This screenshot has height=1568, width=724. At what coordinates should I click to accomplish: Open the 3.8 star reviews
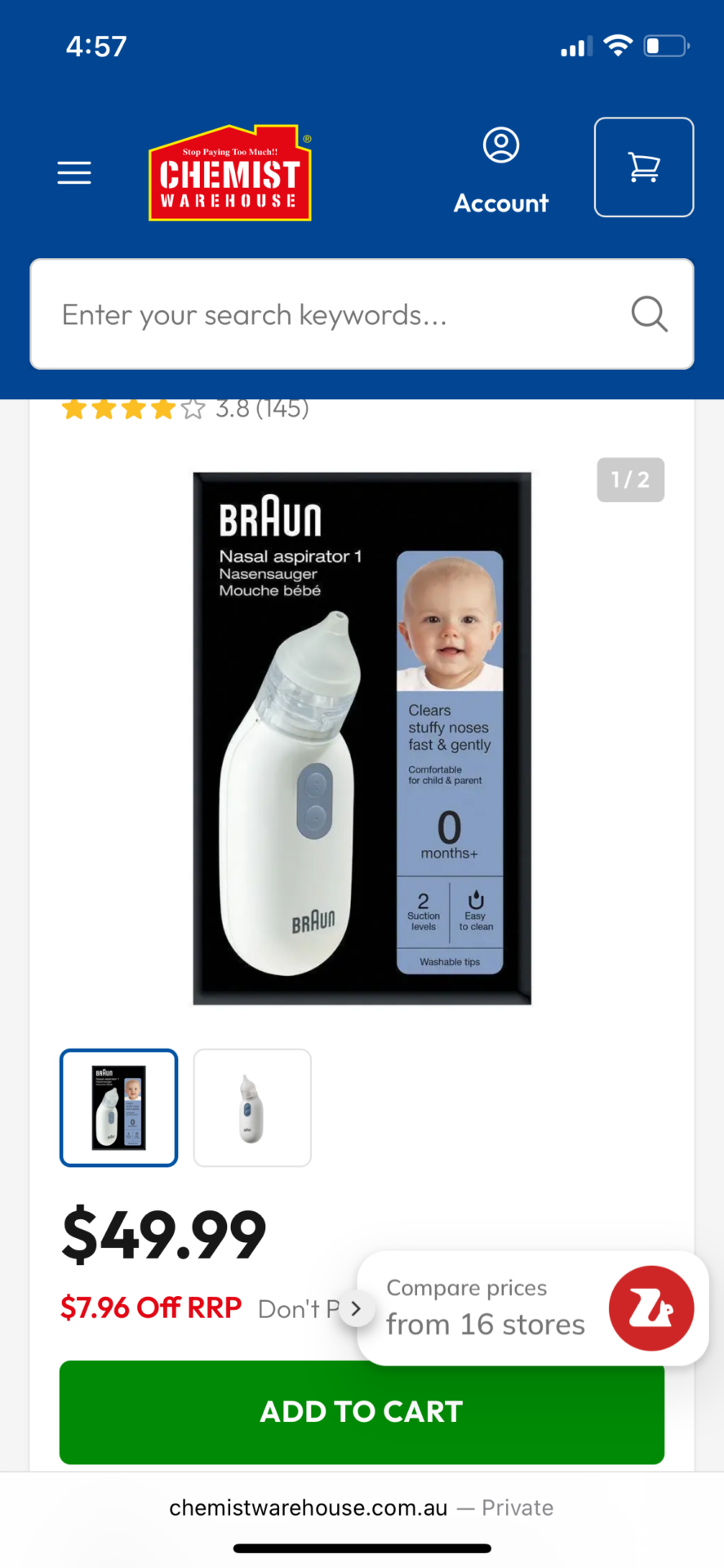[185, 409]
